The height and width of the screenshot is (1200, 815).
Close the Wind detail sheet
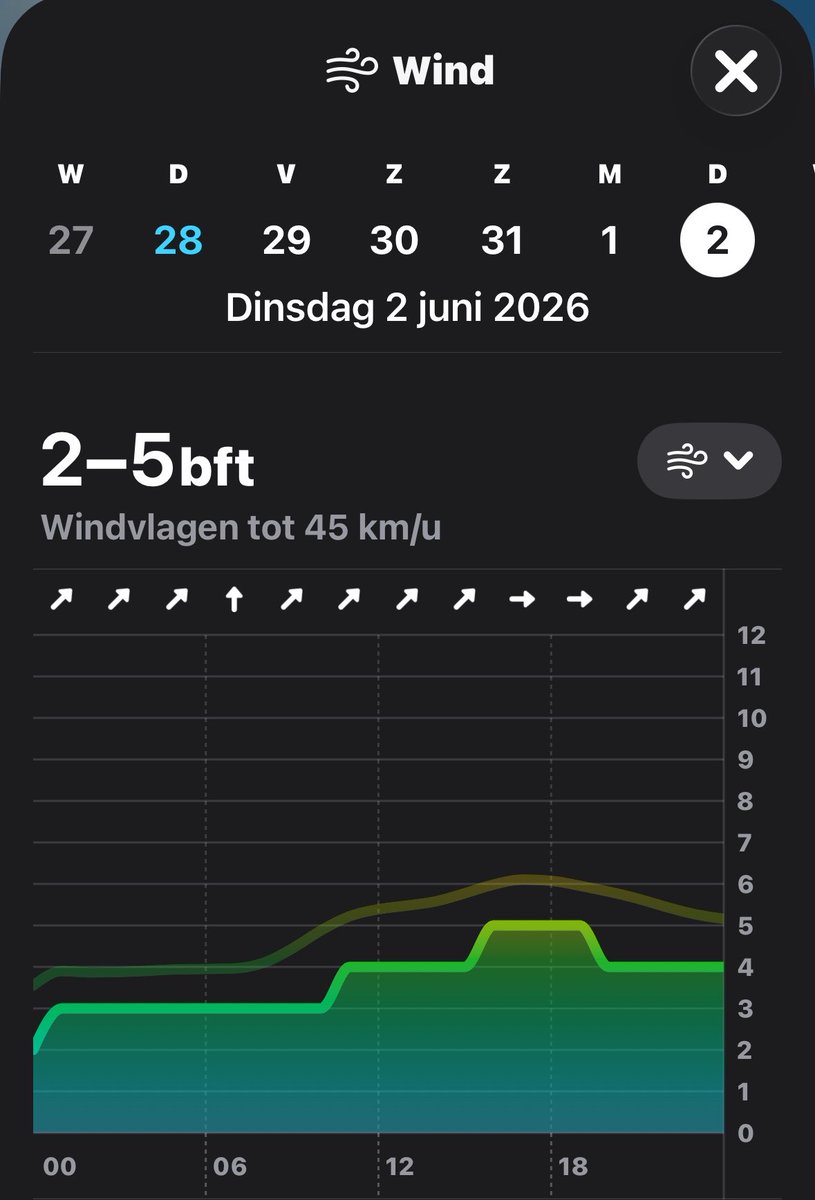point(736,72)
